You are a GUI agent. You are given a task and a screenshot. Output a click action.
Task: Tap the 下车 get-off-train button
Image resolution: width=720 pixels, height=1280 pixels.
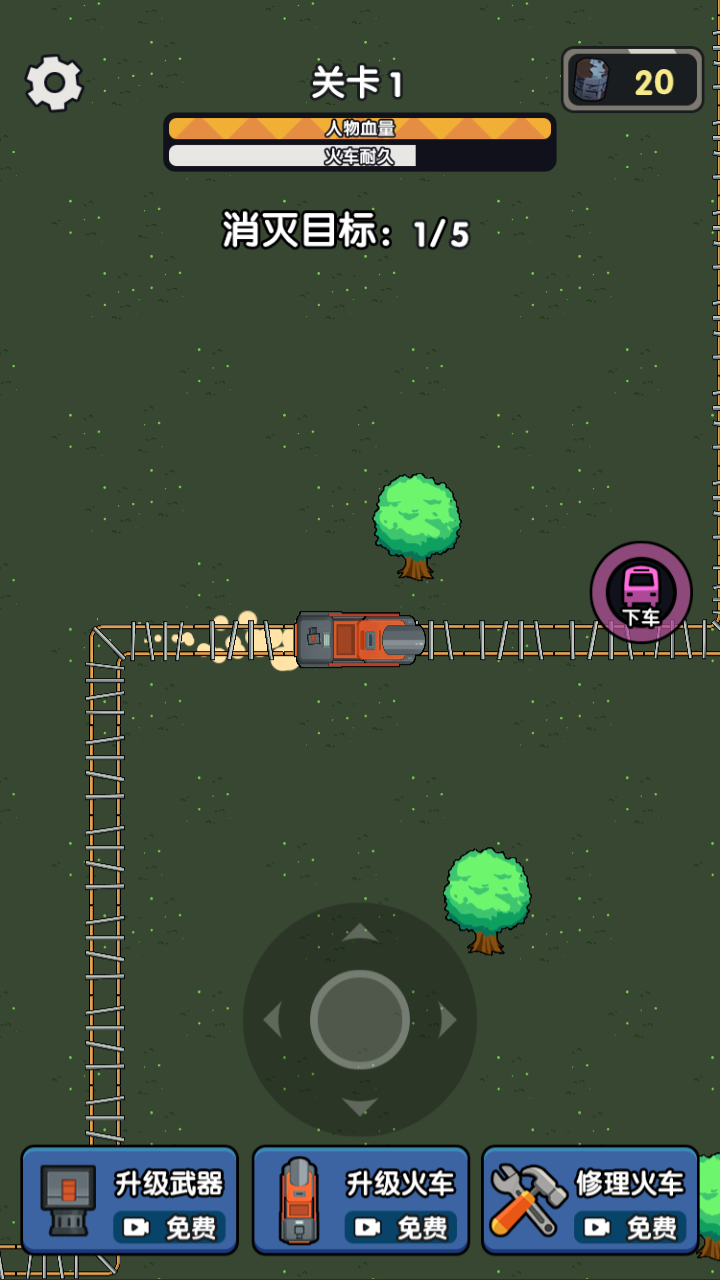[x=641, y=592]
